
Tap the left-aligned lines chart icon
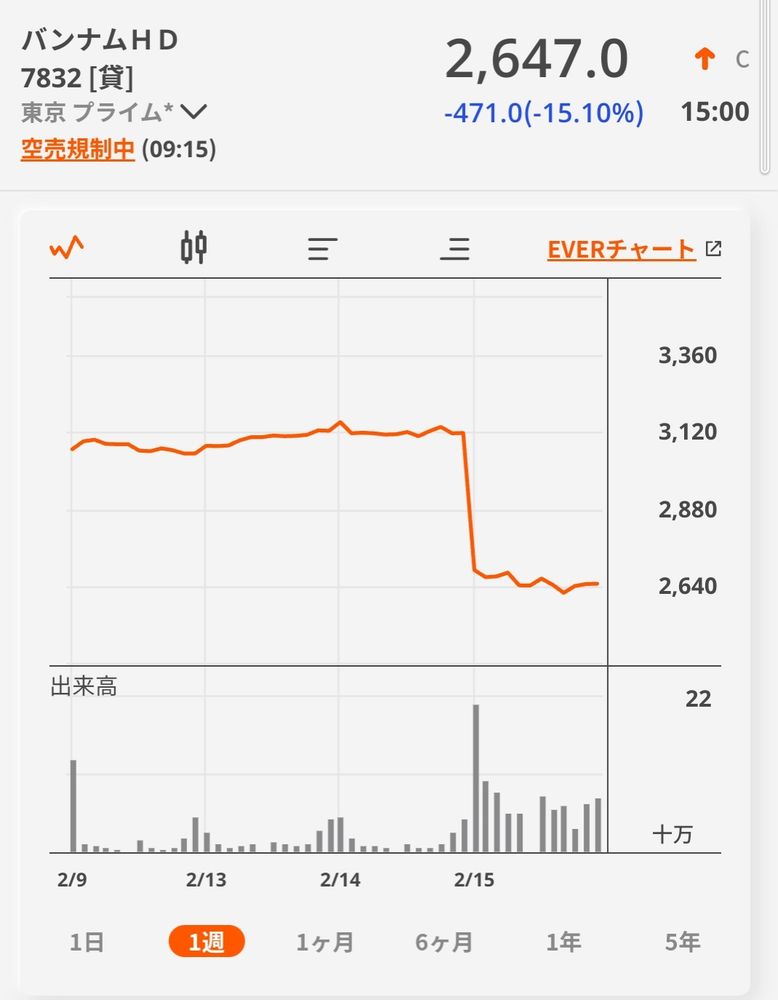[322, 248]
